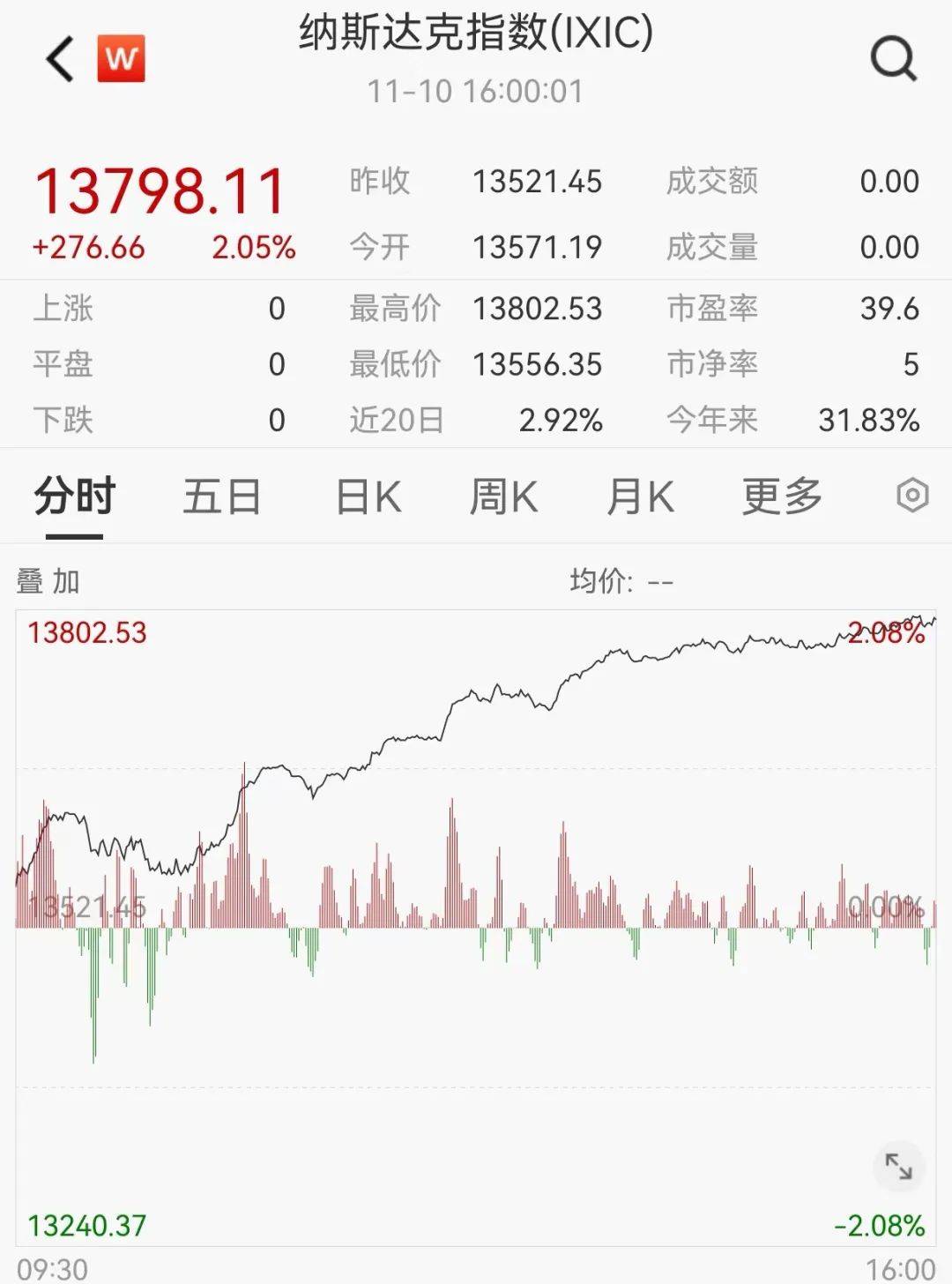The image size is (952, 1284).
Task: Tap the red W icon
Action: (x=121, y=59)
